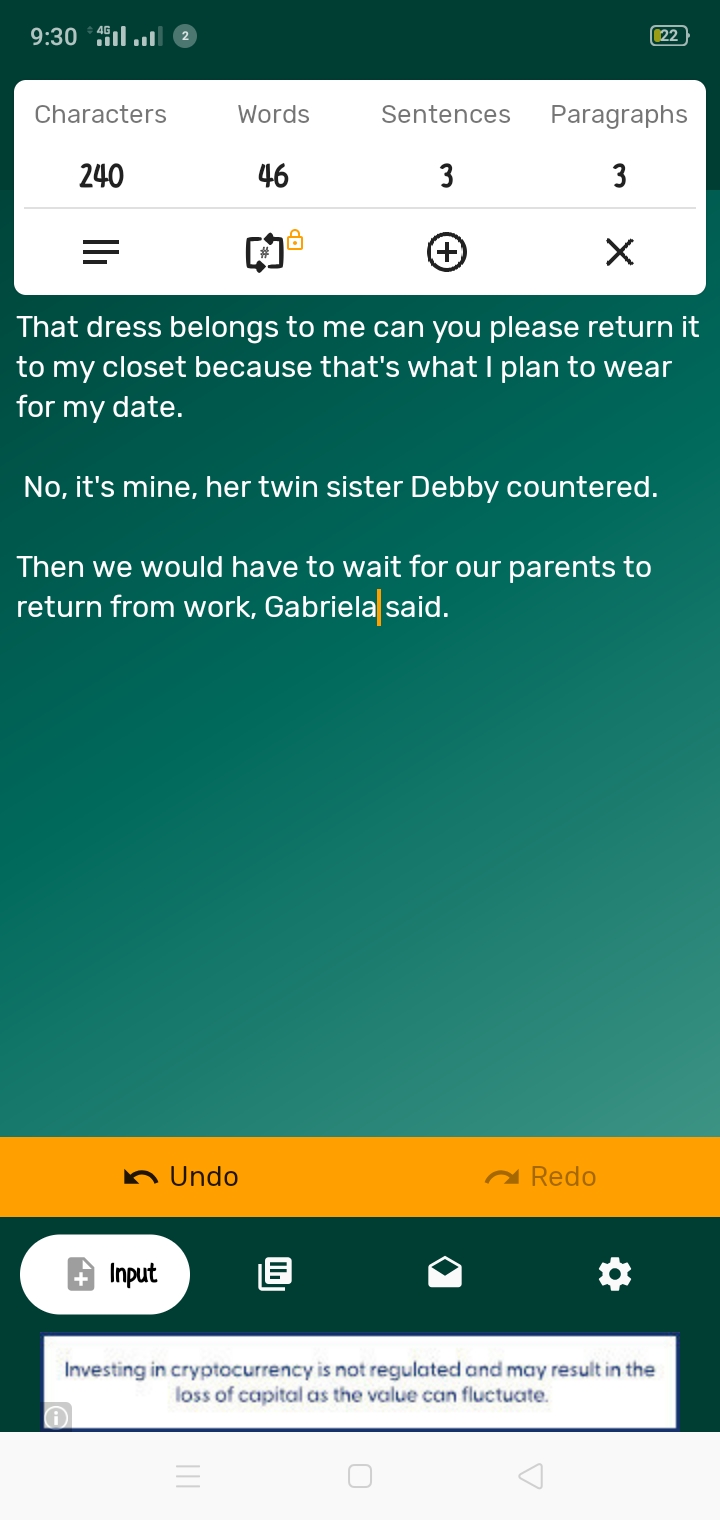Go to the system home screen
720x1520 pixels.
[360, 1476]
